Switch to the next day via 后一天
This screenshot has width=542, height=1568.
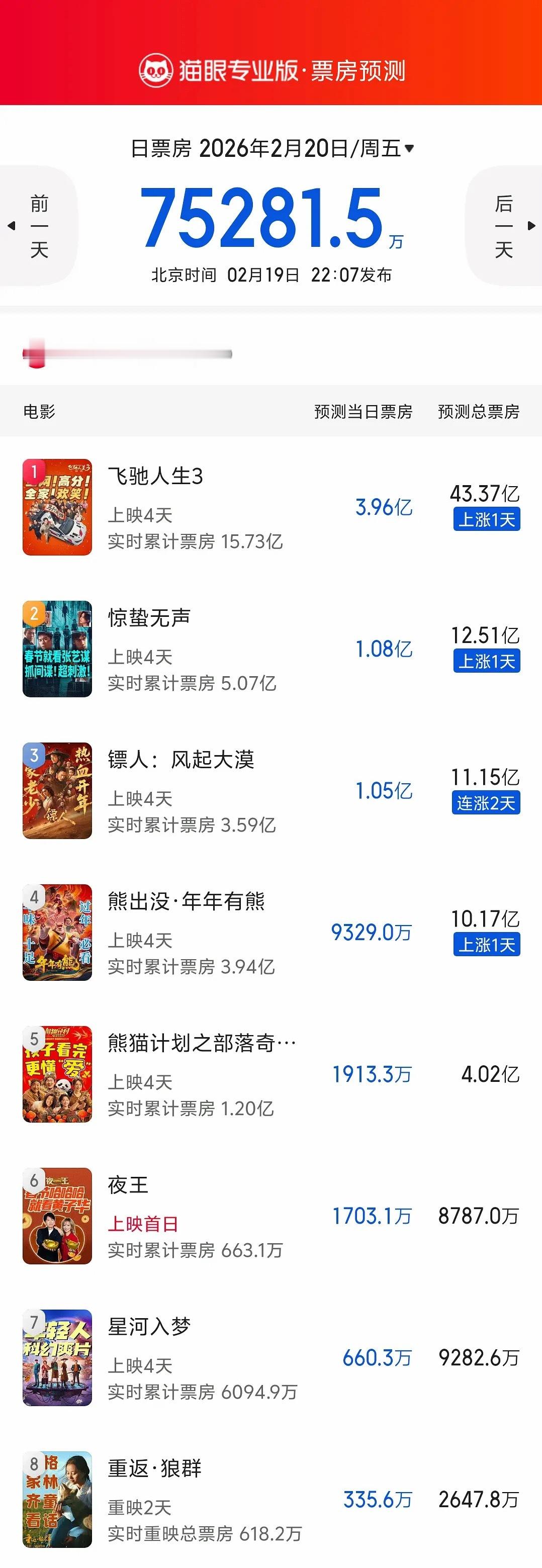click(504, 225)
